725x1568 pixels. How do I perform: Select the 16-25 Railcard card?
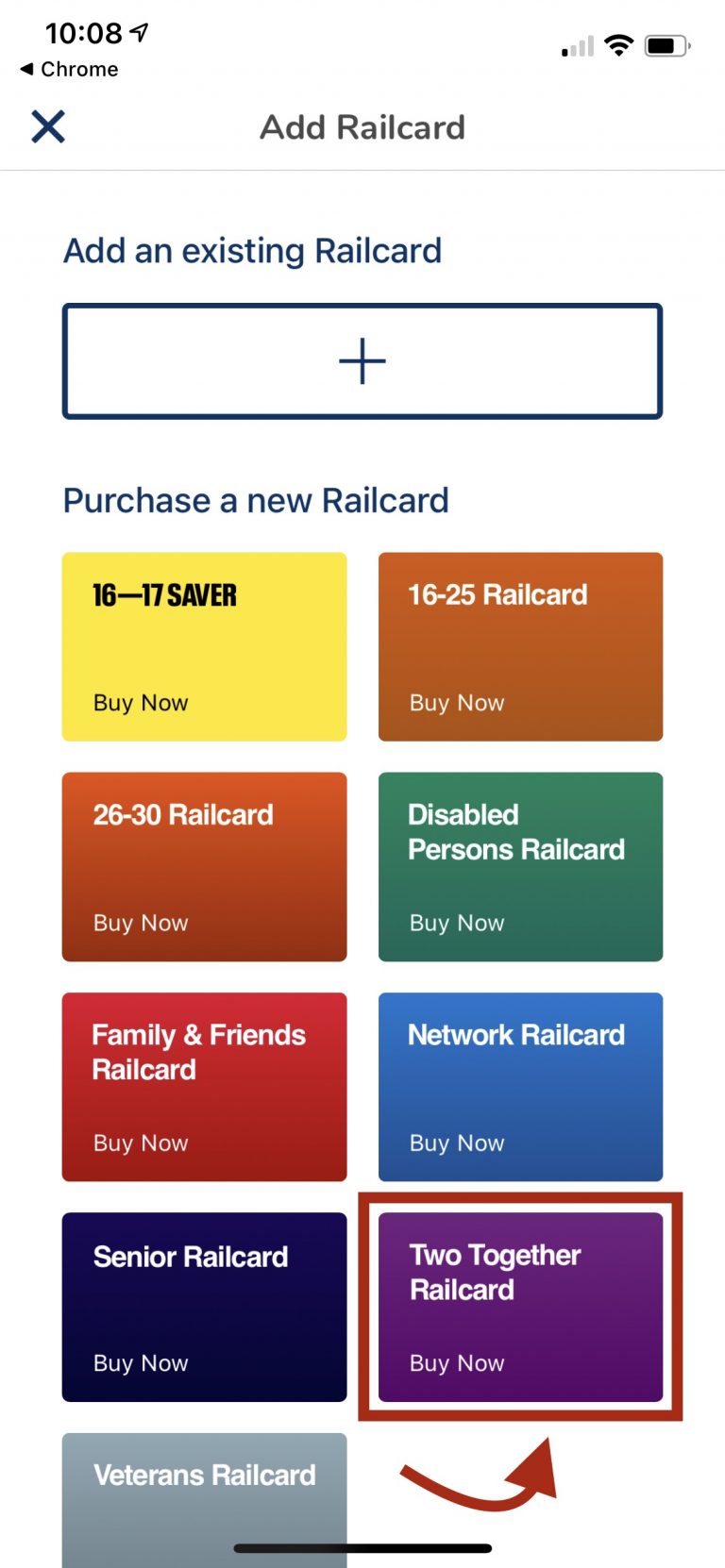pos(520,647)
